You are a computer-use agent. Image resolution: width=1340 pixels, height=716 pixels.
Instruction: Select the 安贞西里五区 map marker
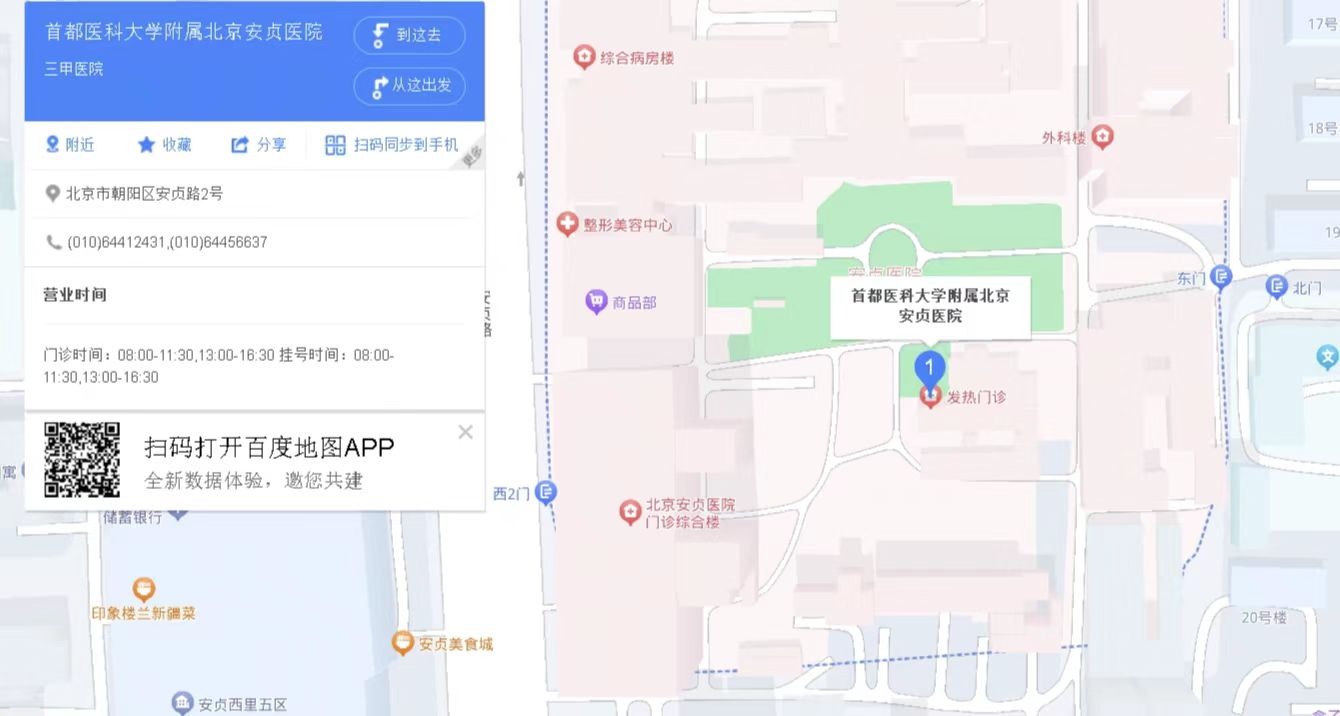tap(182, 703)
